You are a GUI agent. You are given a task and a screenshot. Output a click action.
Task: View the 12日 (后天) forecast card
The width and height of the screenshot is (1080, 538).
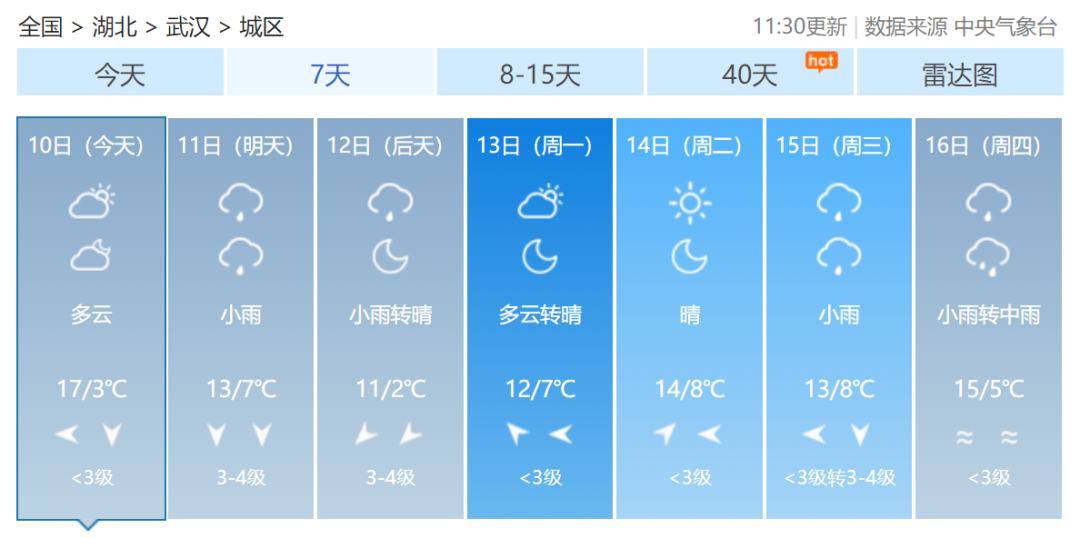390,318
